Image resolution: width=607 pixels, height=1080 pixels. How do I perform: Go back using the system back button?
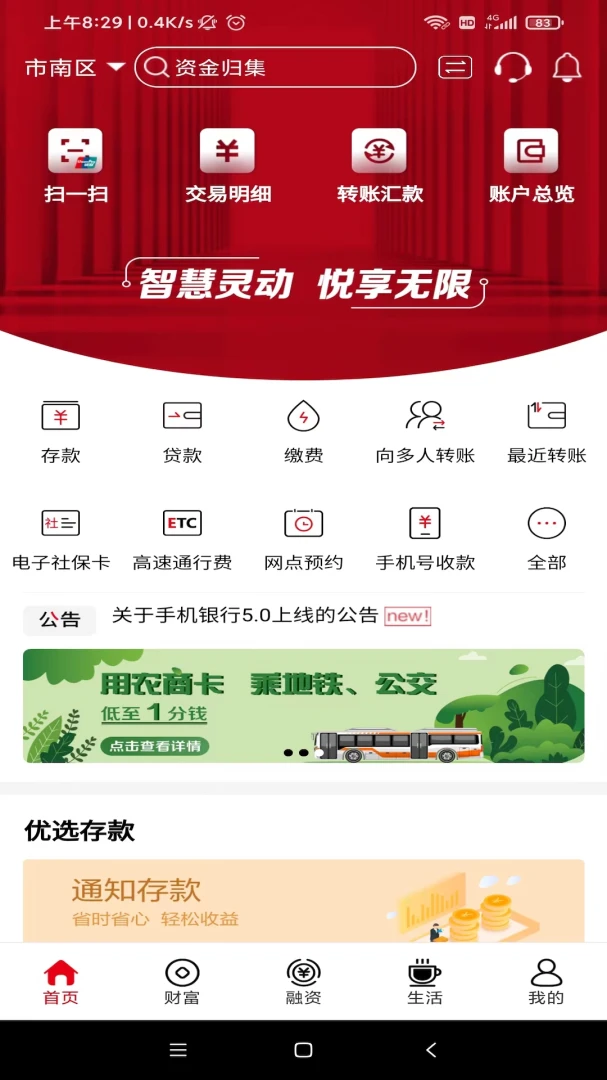pyautogui.click(x=431, y=1050)
